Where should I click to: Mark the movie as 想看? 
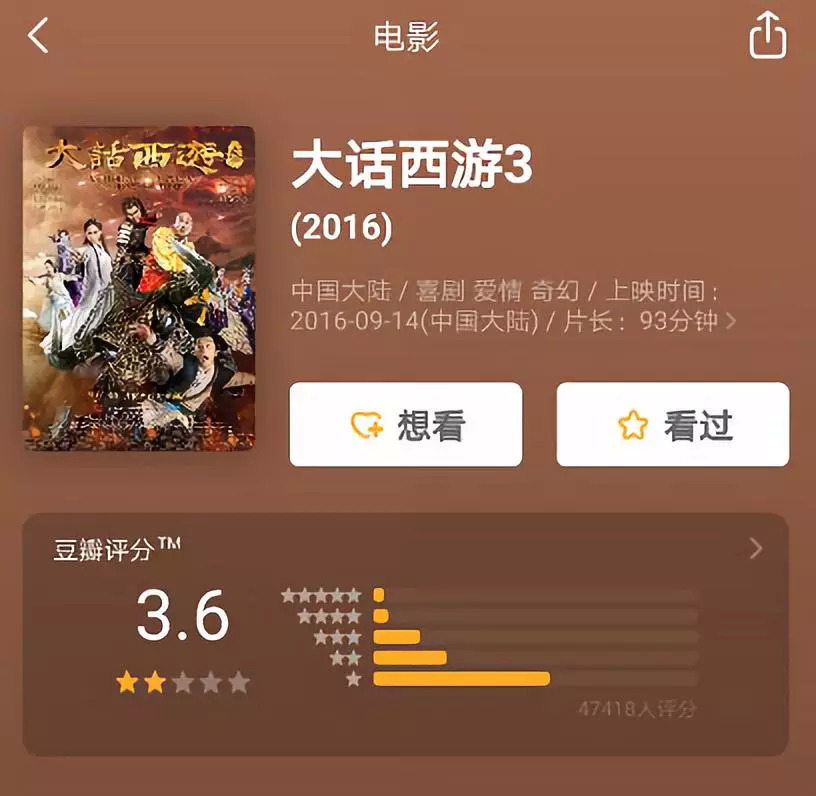405,425
